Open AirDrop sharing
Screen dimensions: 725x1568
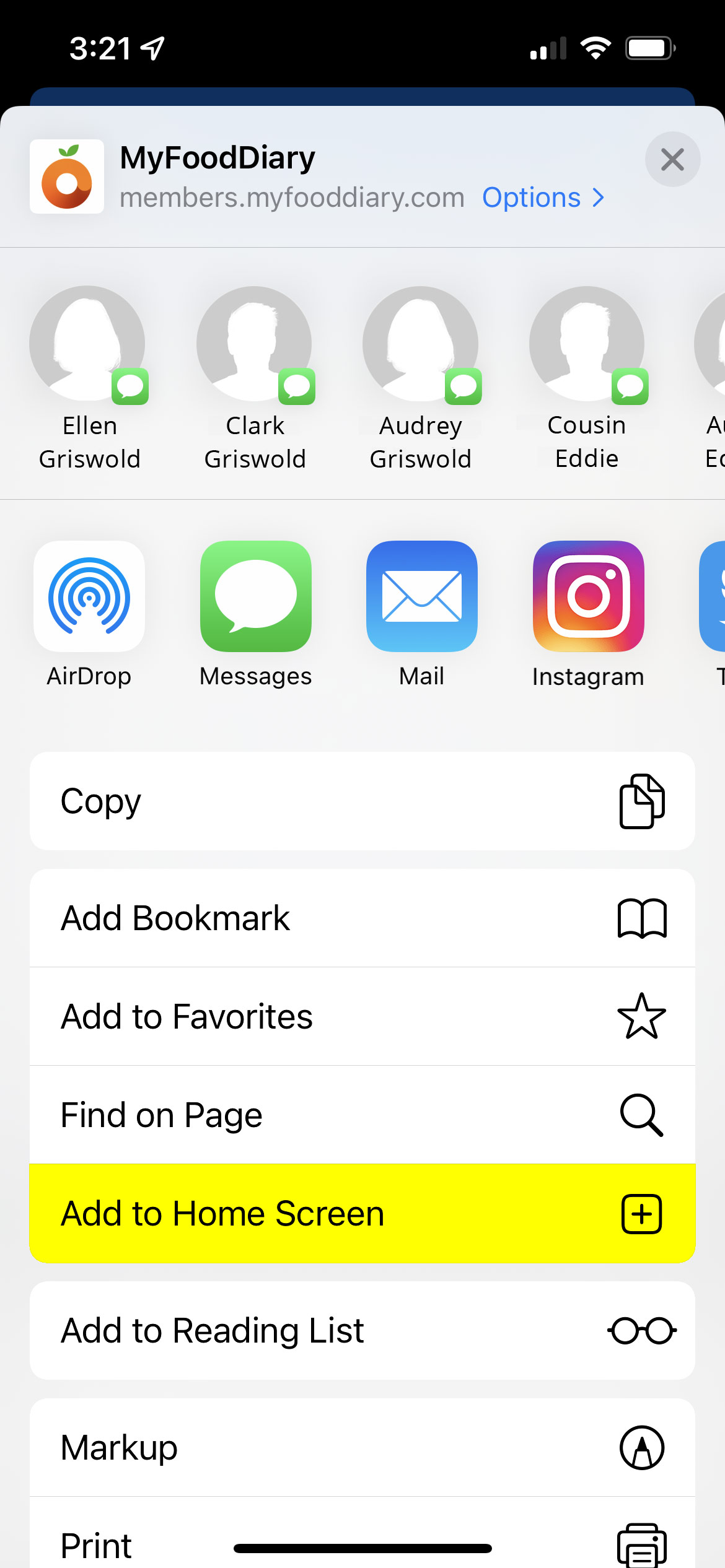coord(89,596)
